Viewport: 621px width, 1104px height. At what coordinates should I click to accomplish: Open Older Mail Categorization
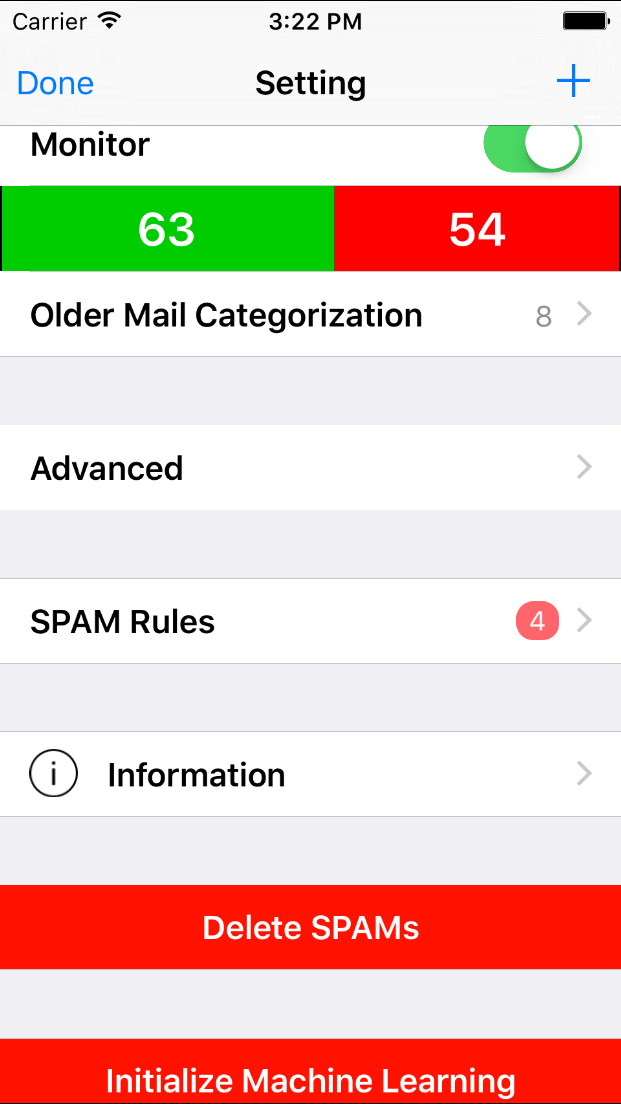click(310, 315)
